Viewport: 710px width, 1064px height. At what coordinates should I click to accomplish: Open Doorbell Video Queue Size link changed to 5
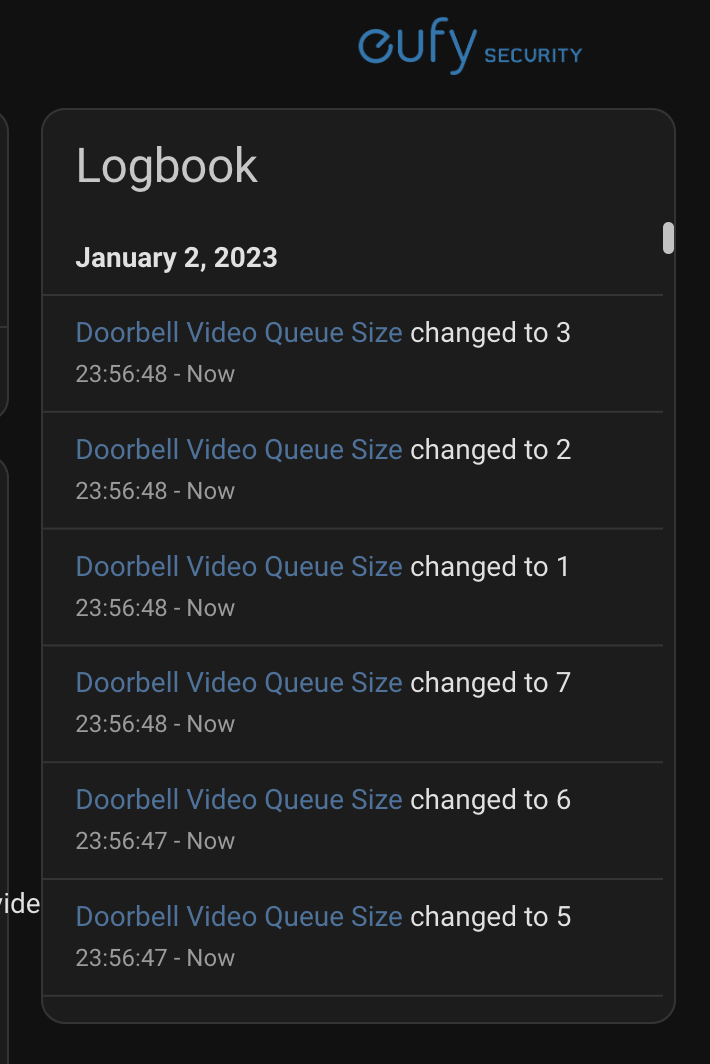(x=239, y=917)
